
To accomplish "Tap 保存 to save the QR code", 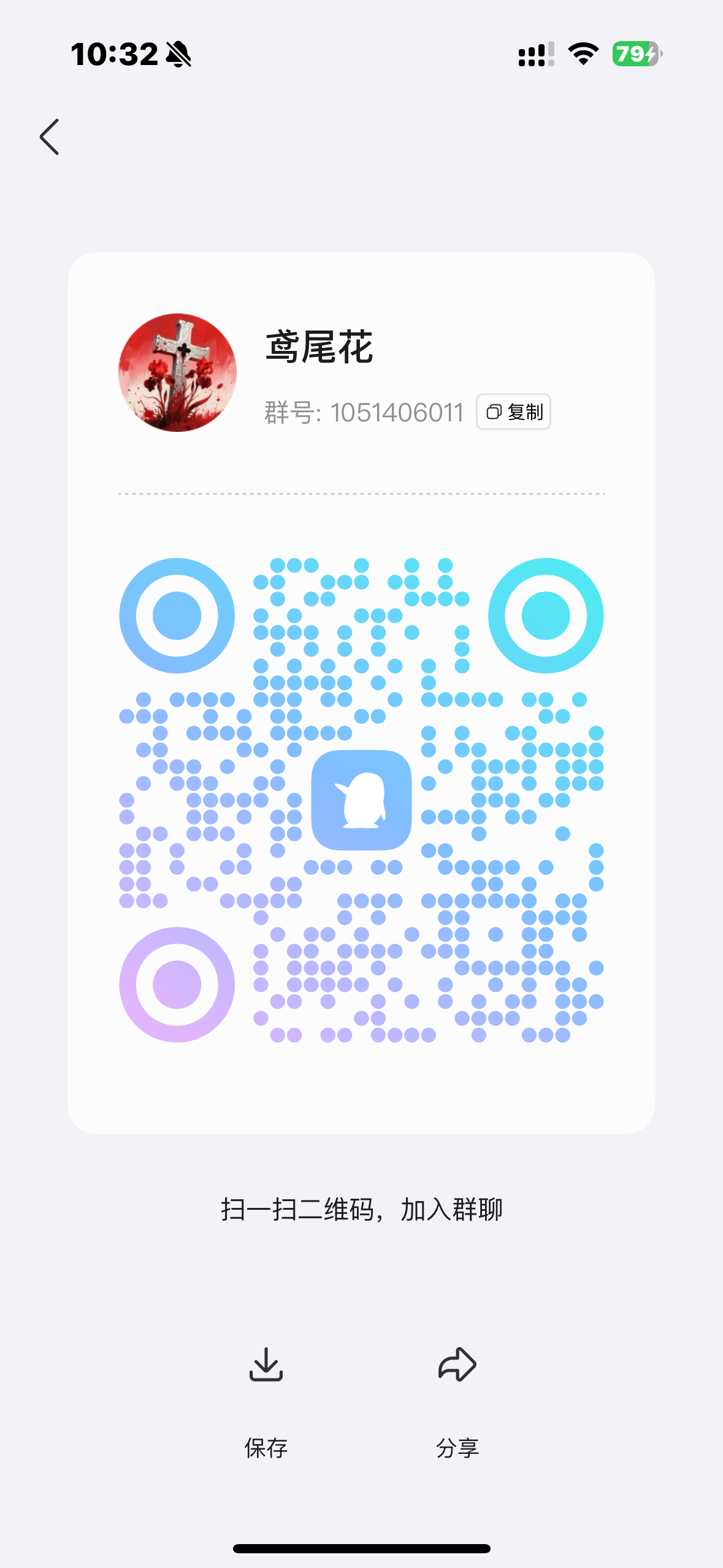I will (x=267, y=1448).
